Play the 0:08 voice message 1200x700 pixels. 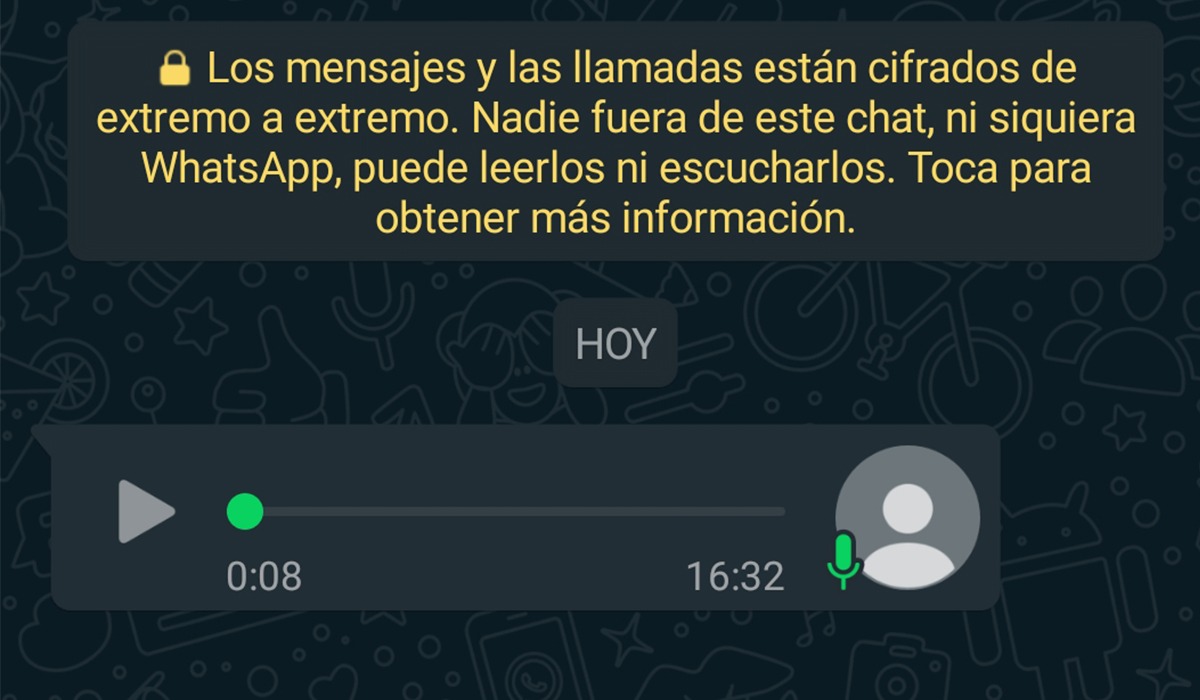click(145, 512)
